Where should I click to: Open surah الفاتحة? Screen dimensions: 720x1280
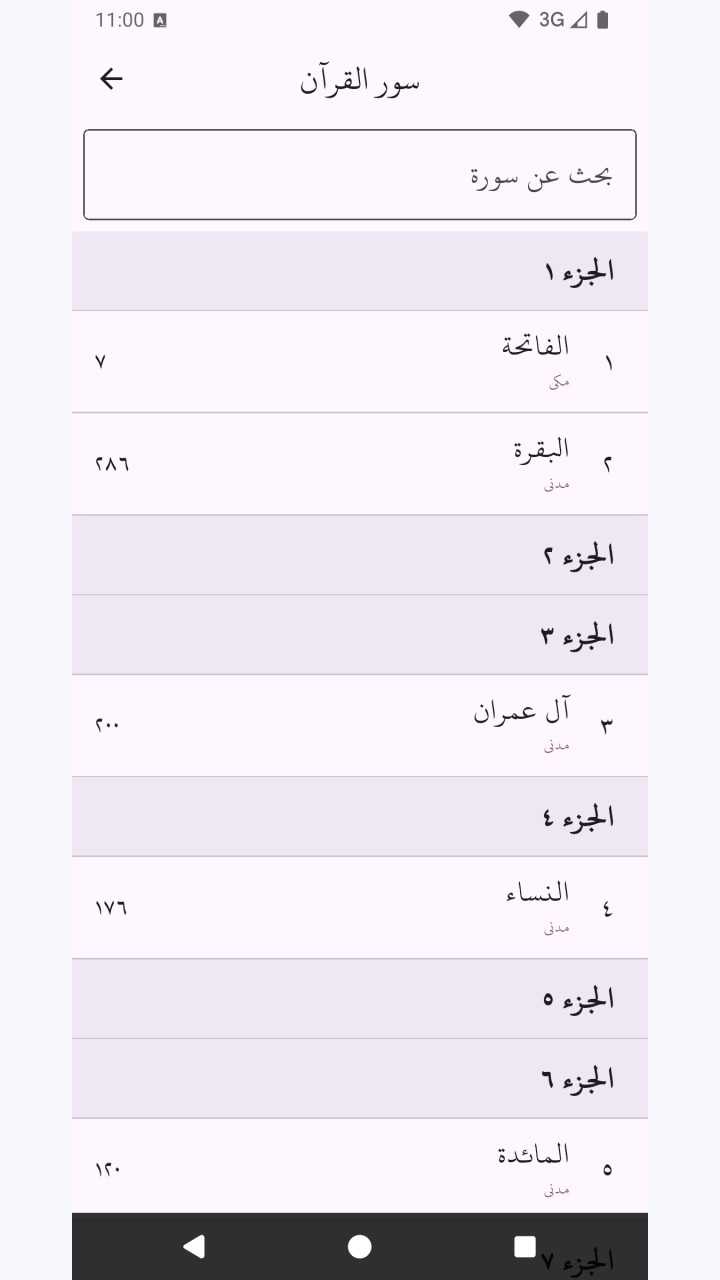pos(360,362)
